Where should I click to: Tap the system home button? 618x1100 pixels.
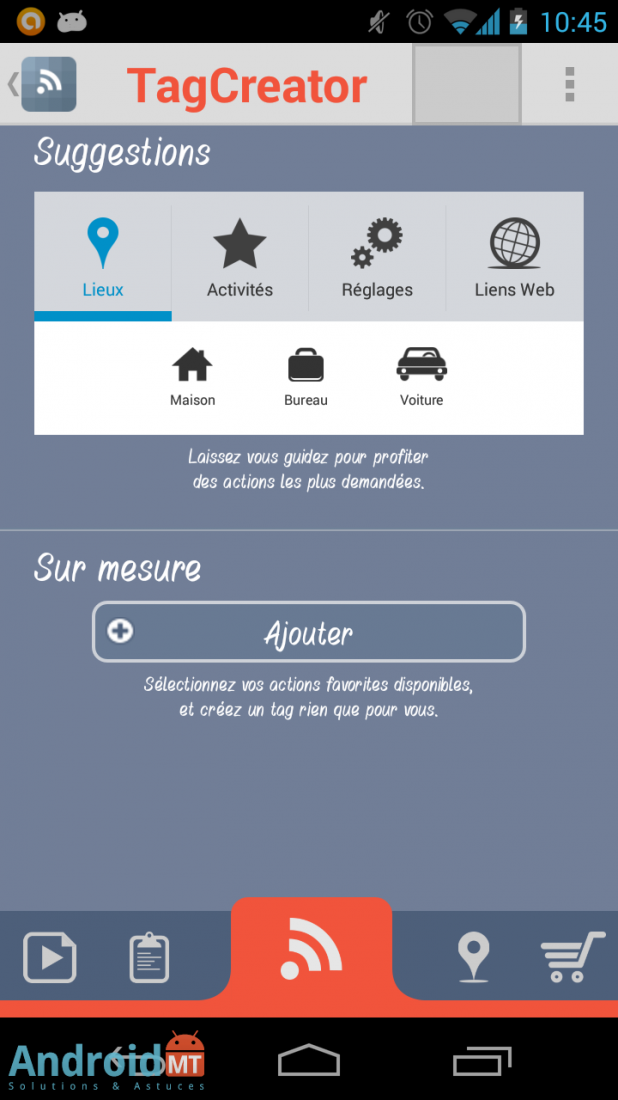tap(309, 1059)
